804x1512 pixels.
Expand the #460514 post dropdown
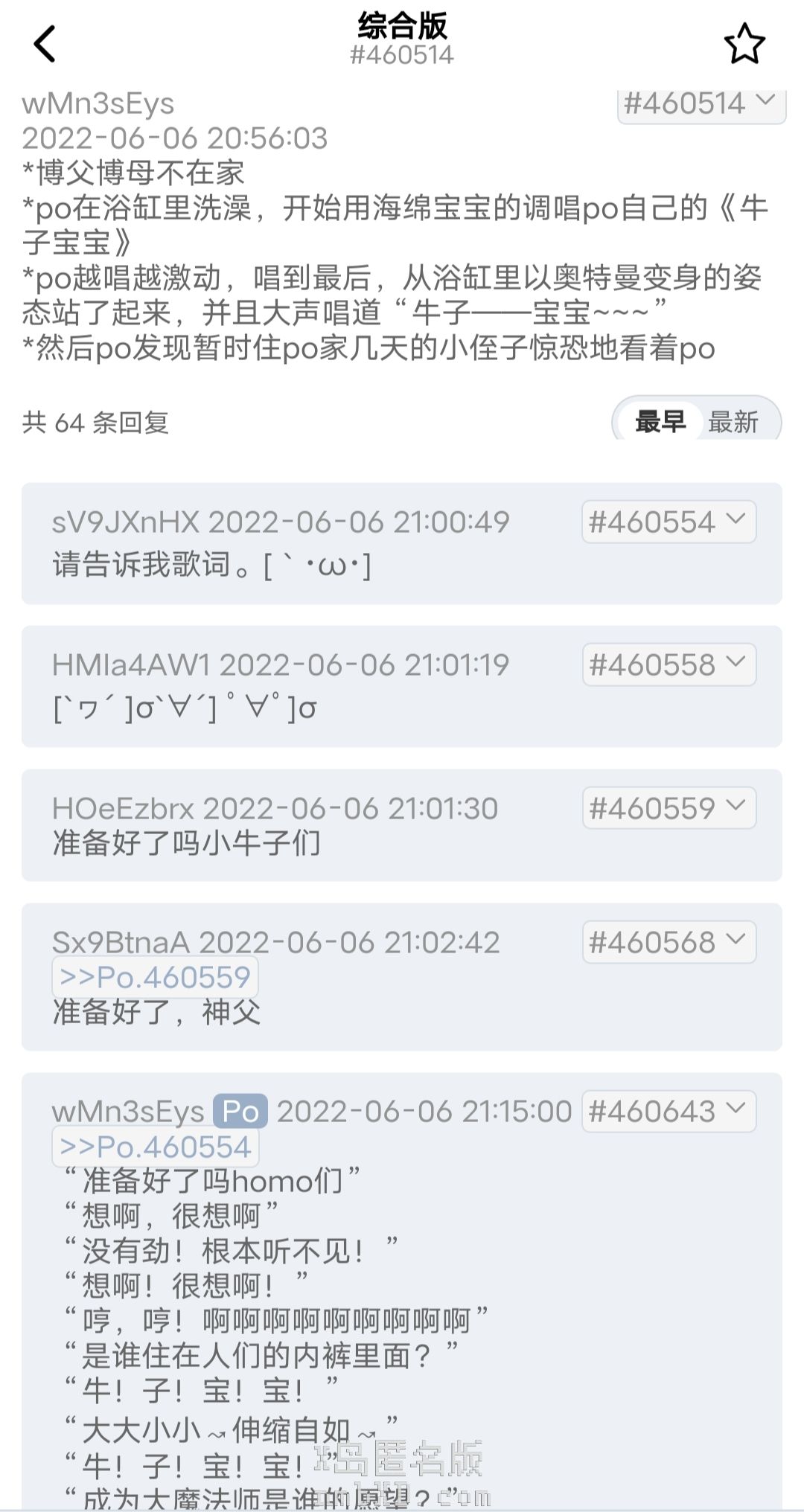coord(701,105)
